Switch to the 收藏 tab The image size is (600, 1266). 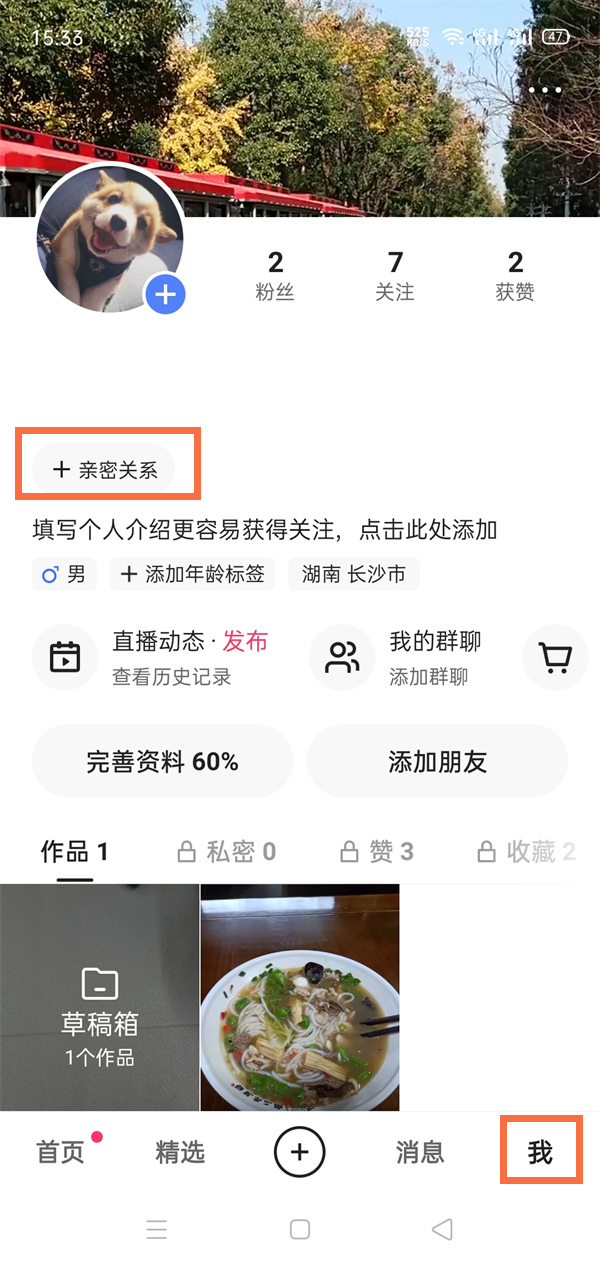[526, 852]
